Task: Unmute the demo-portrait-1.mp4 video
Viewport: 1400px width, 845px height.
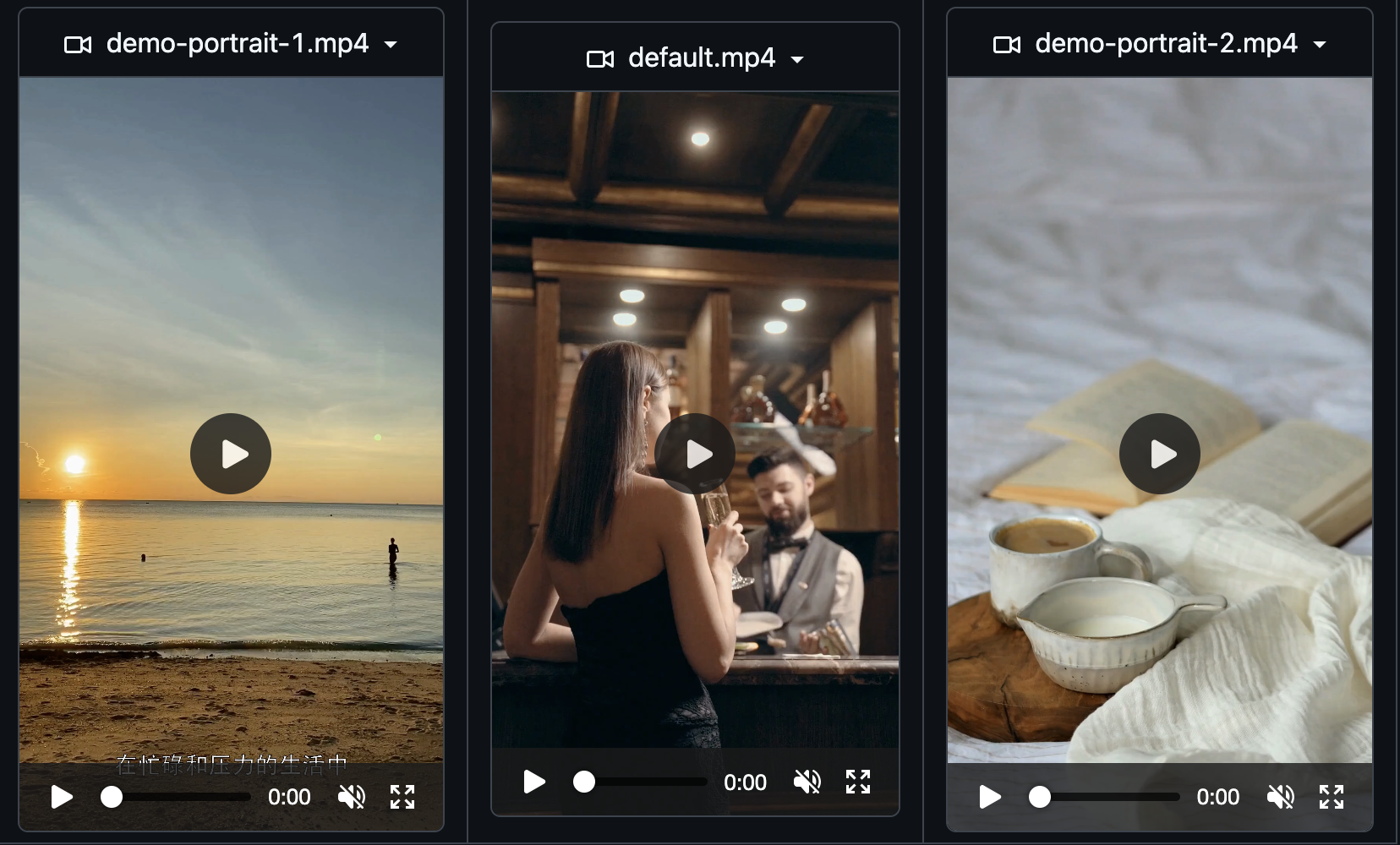Action: click(352, 797)
